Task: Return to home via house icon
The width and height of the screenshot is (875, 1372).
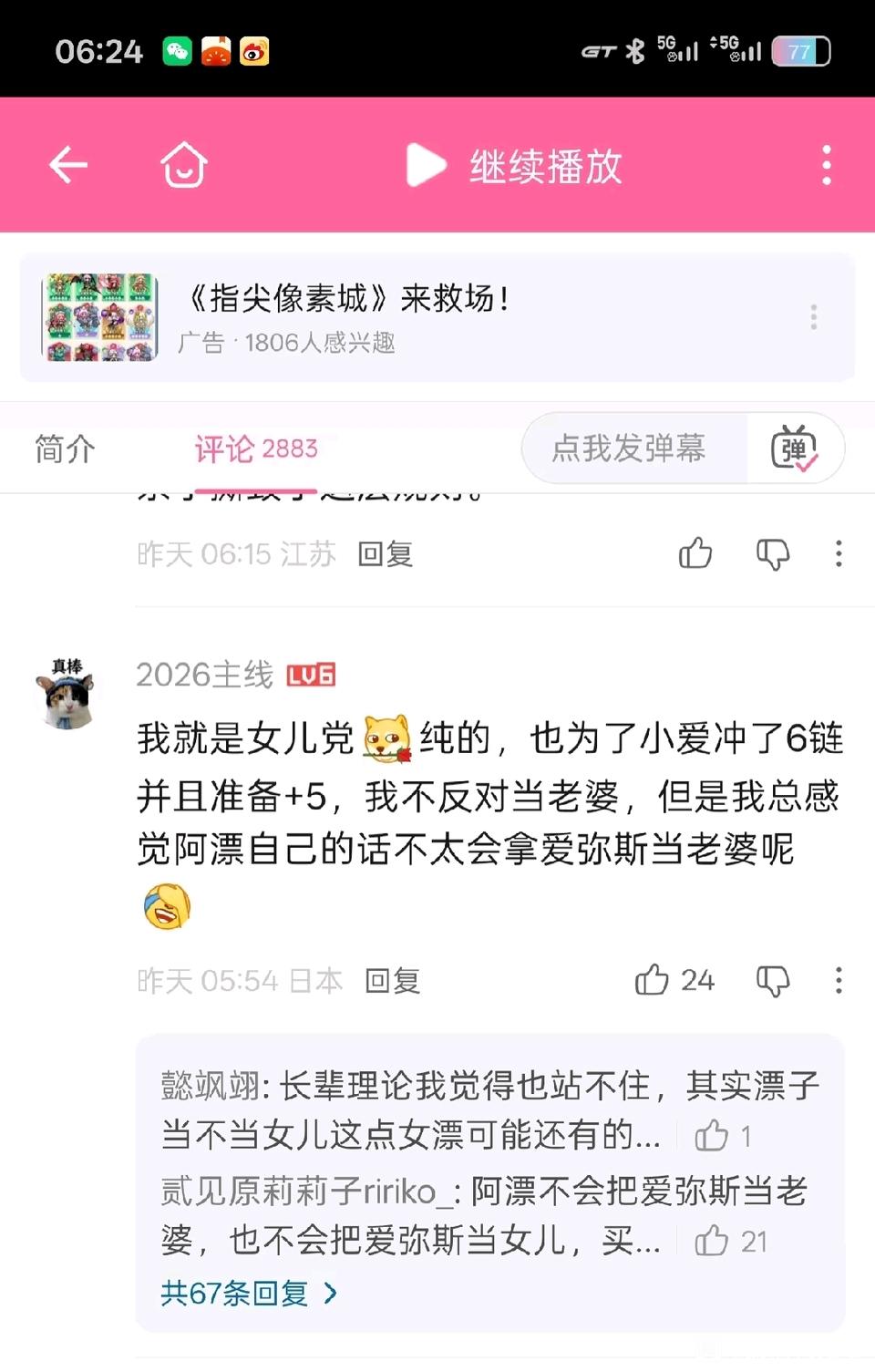Action: click(184, 165)
